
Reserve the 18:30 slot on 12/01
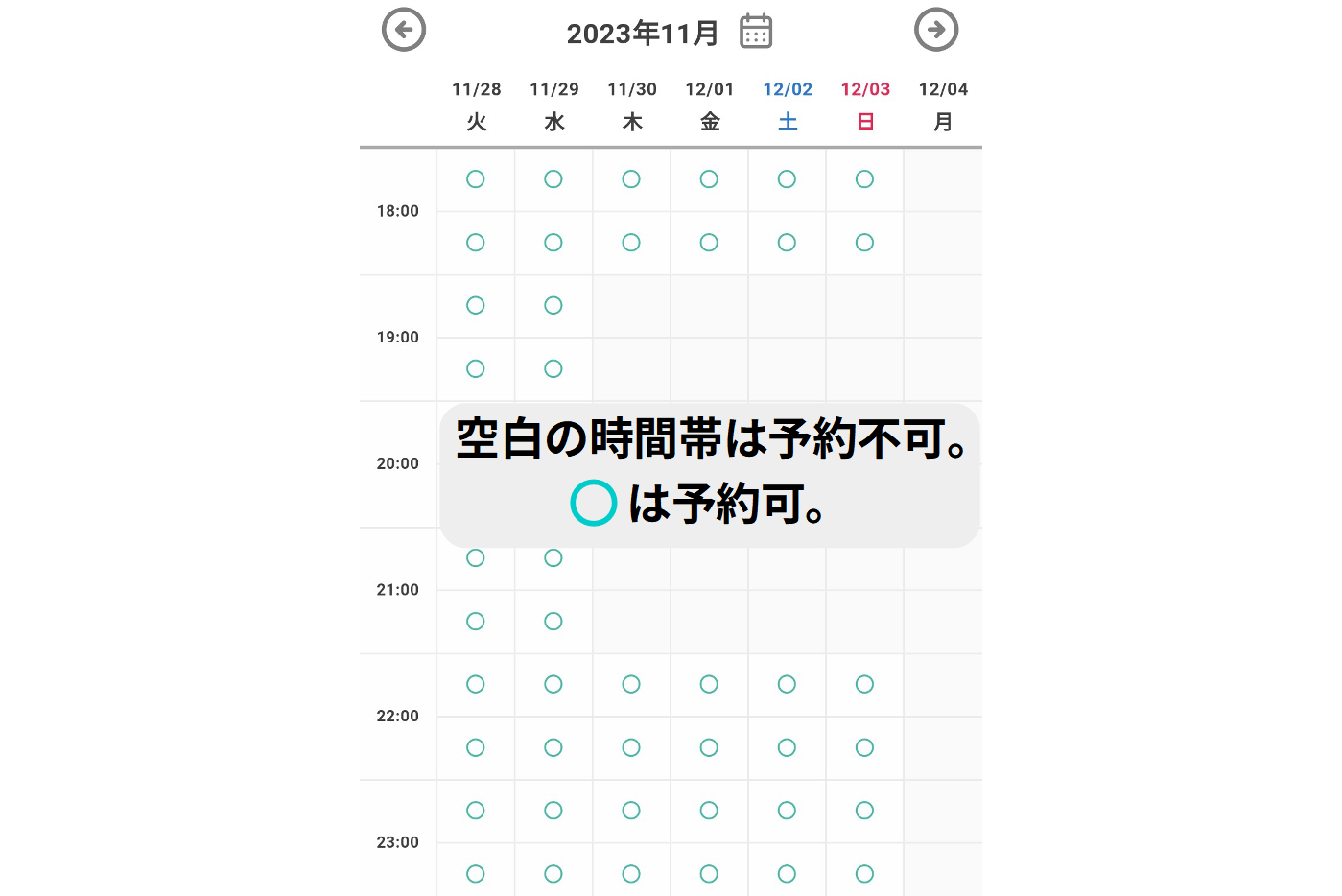(x=709, y=243)
